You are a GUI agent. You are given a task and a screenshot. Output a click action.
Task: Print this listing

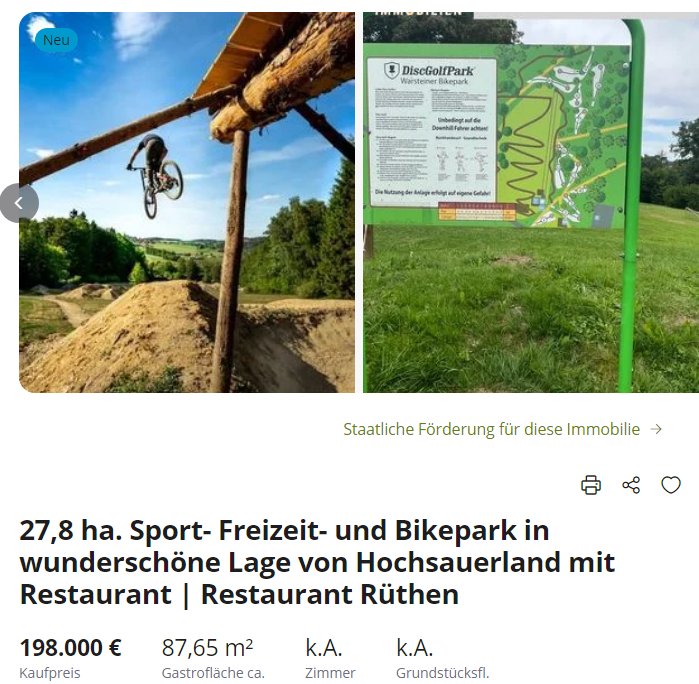(x=591, y=485)
